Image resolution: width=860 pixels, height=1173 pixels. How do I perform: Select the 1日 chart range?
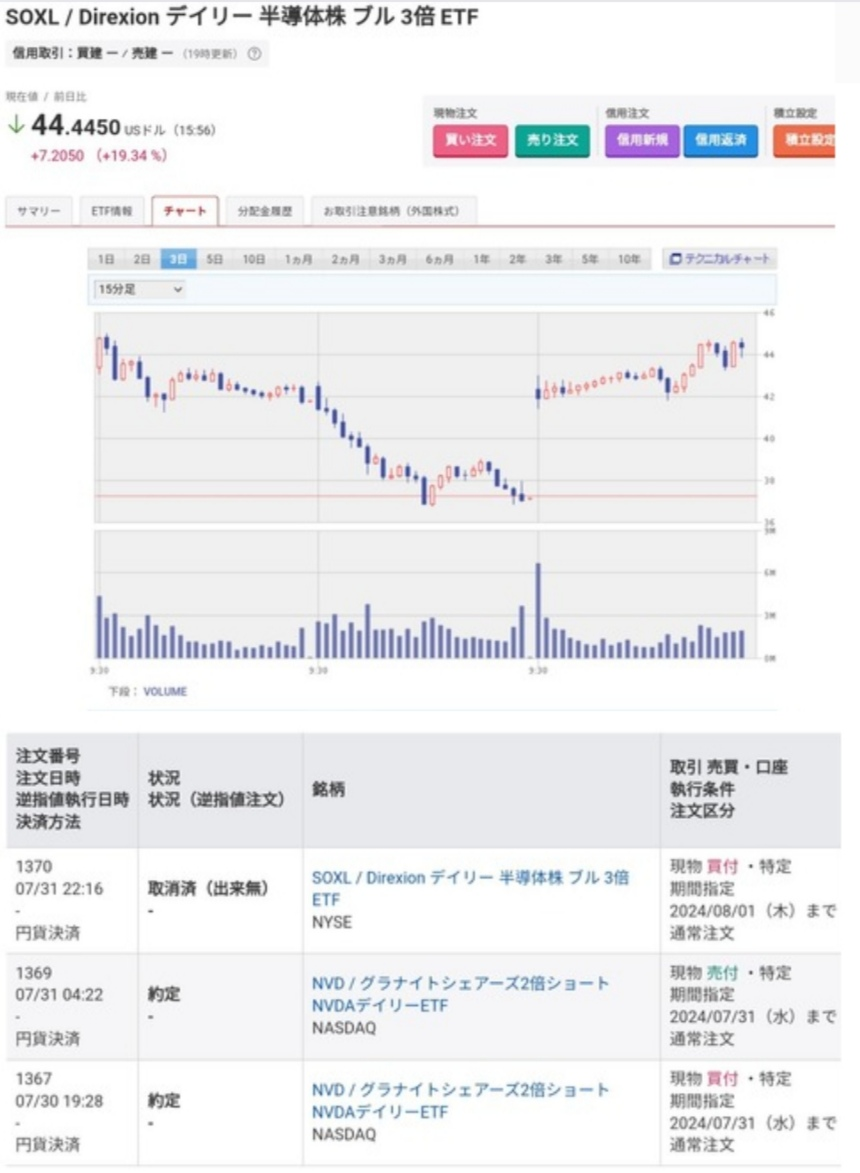pyautogui.click(x=106, y=259)
